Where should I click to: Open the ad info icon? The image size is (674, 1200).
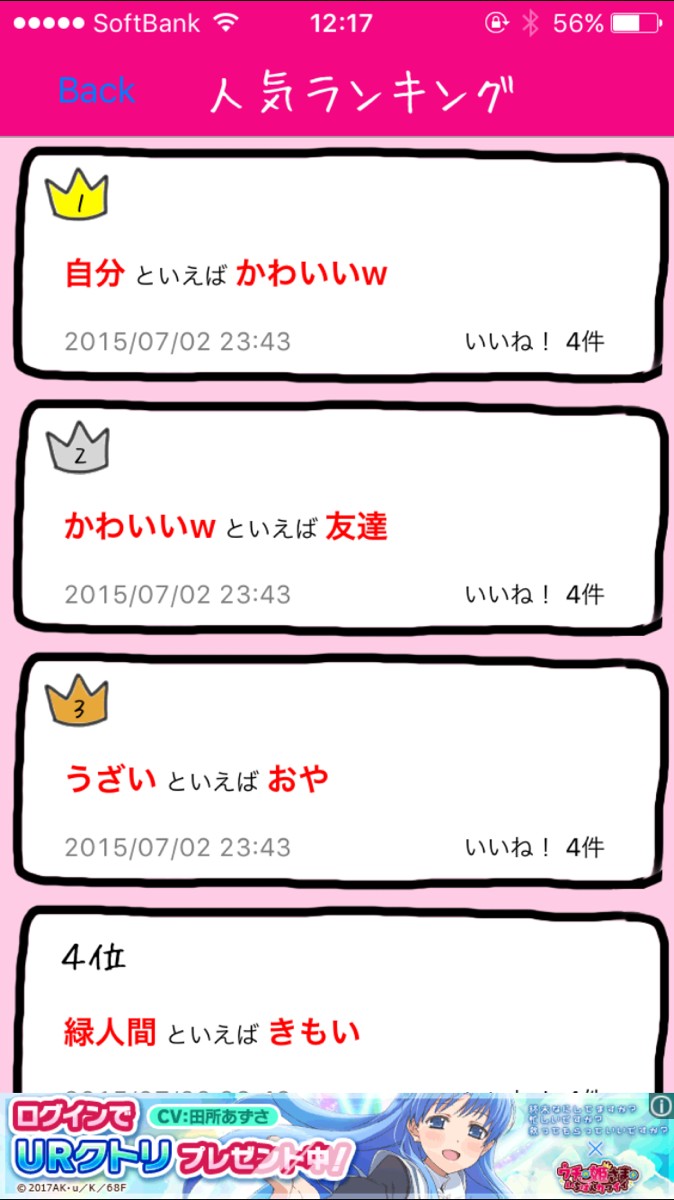tap(660, 1105)
